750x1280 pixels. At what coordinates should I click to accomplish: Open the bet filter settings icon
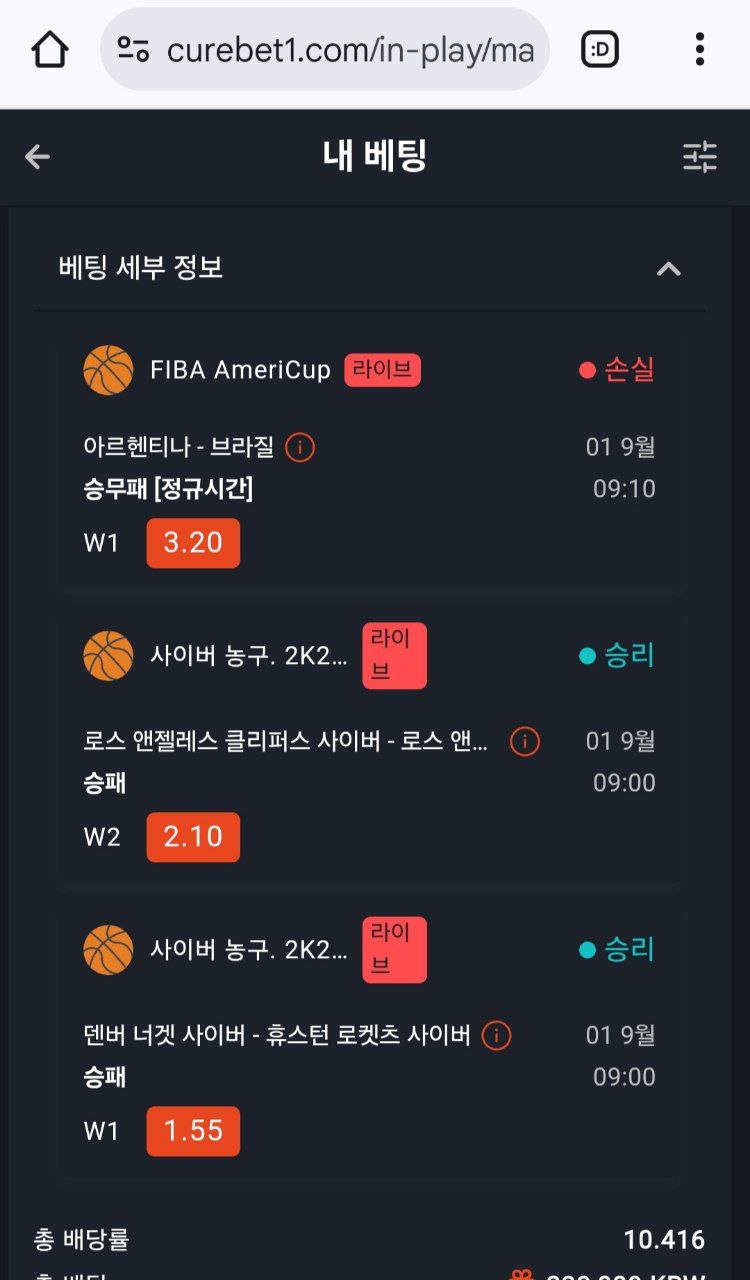[x=700, y=157]
